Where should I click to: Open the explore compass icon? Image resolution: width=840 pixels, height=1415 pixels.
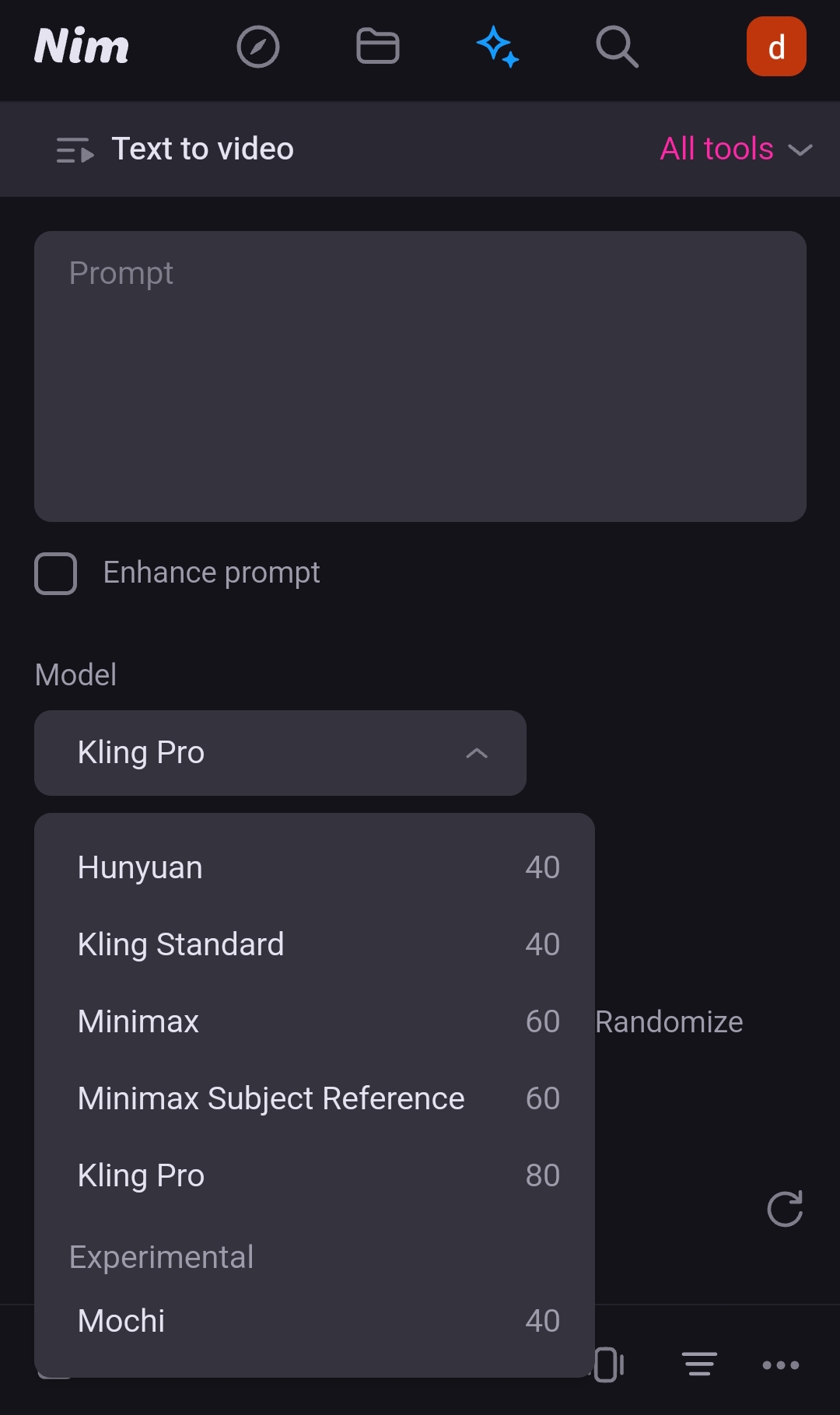[x=258, y=47]
